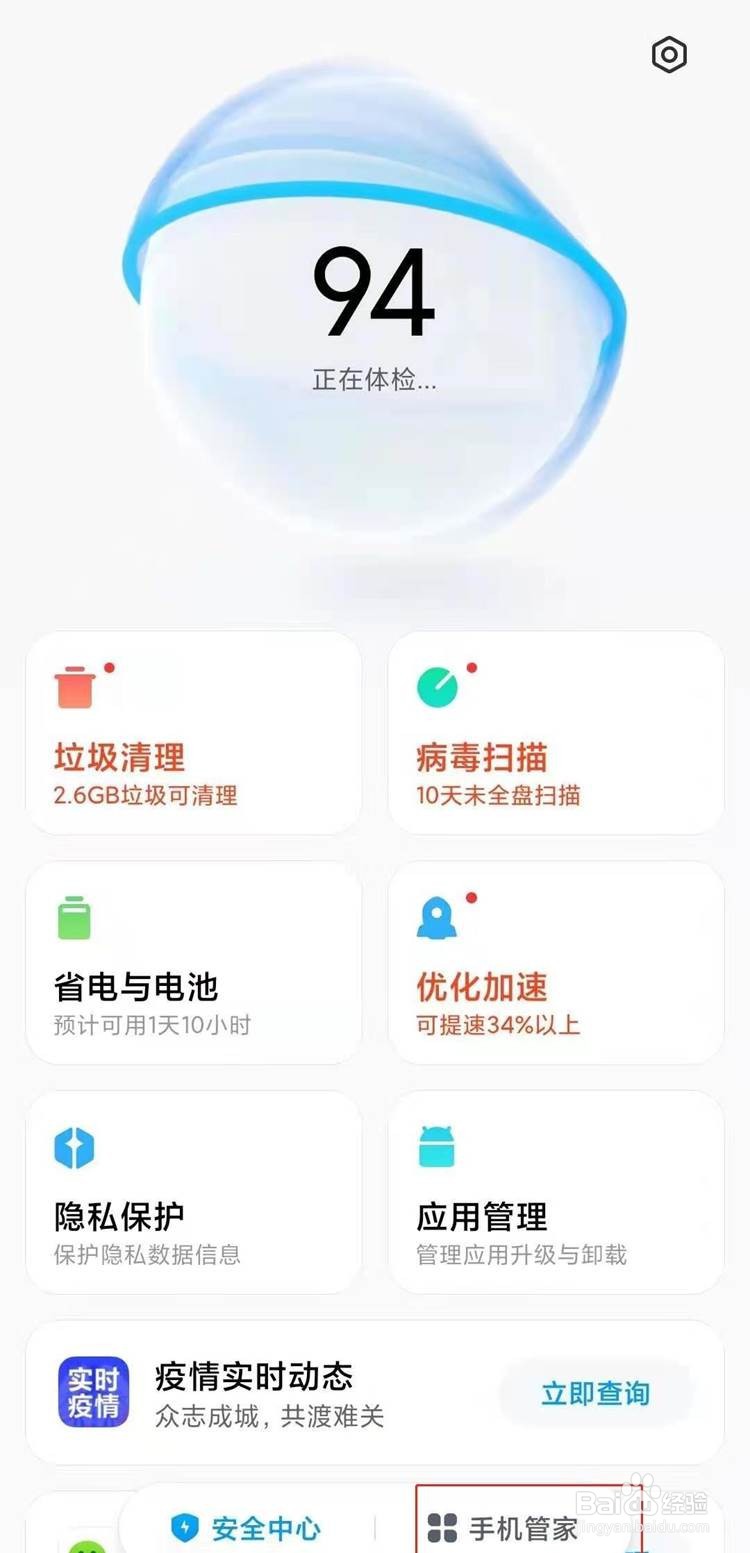Image resolution: width=750 pixels, height=1553 pixels.
Task: Tap the Android robot app management icon
Action: point(437,1147)
